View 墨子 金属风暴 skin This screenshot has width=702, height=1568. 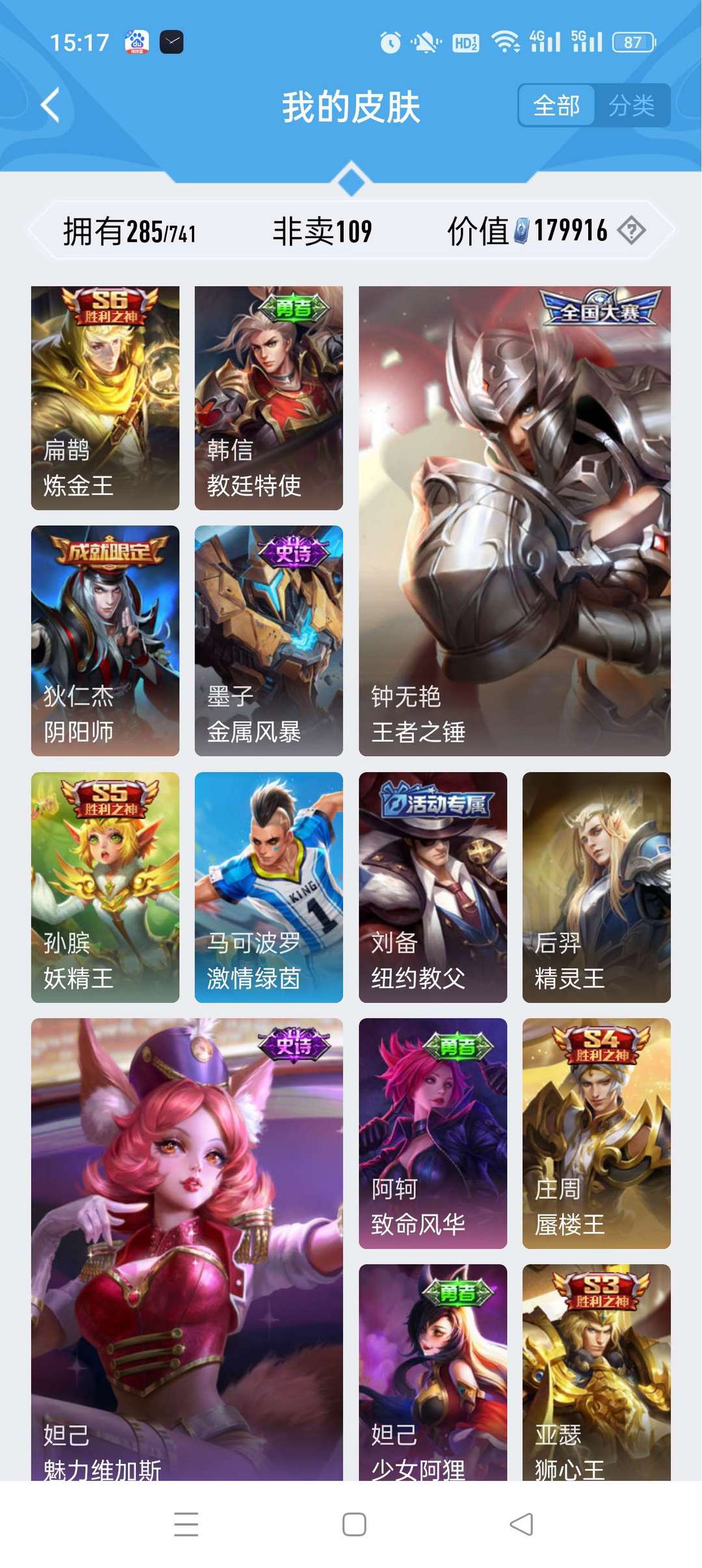268,641
